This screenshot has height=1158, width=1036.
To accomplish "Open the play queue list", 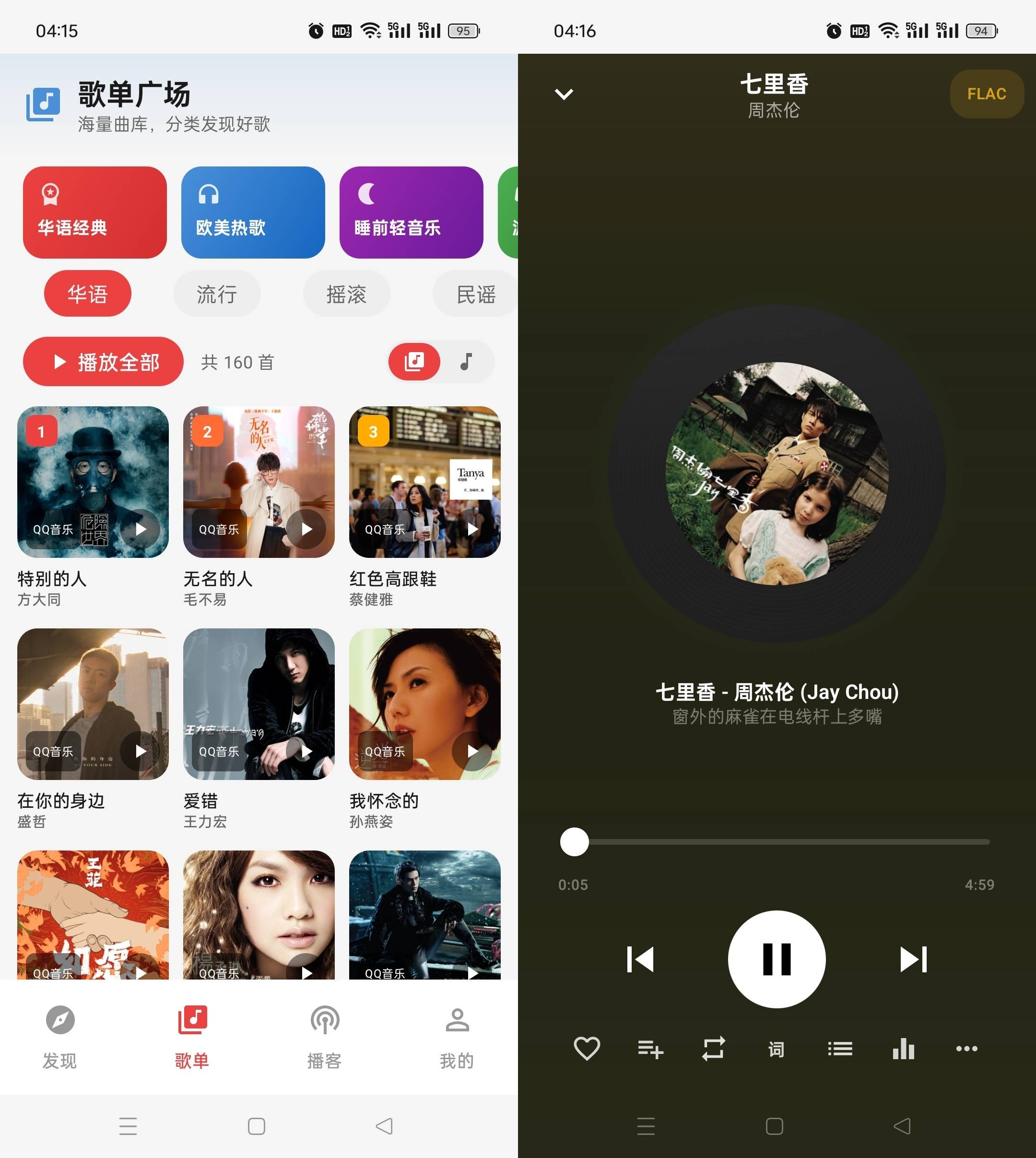I will [840, 1048].
